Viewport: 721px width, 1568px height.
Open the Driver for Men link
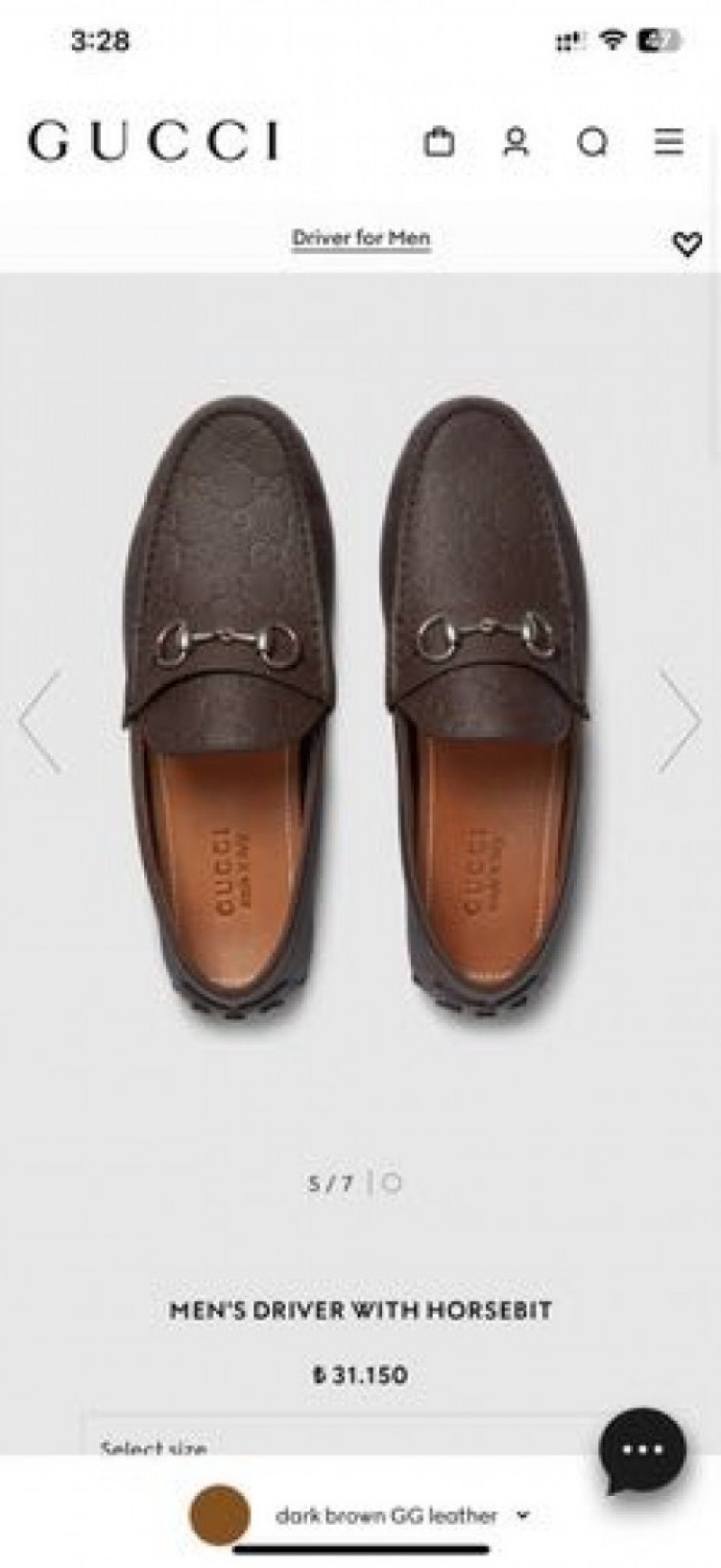coord(360,239)
